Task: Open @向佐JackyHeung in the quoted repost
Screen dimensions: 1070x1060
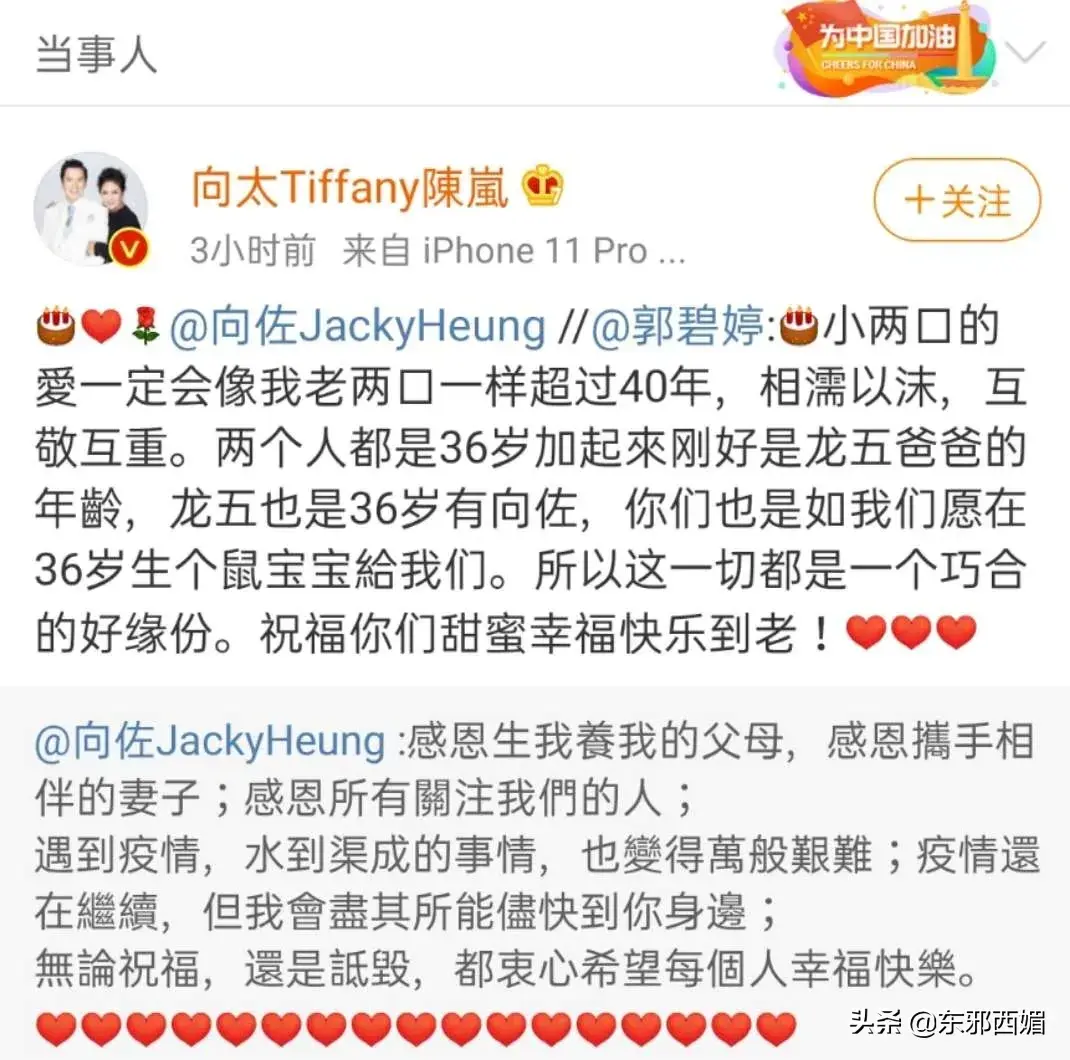Action: point(210,742)
